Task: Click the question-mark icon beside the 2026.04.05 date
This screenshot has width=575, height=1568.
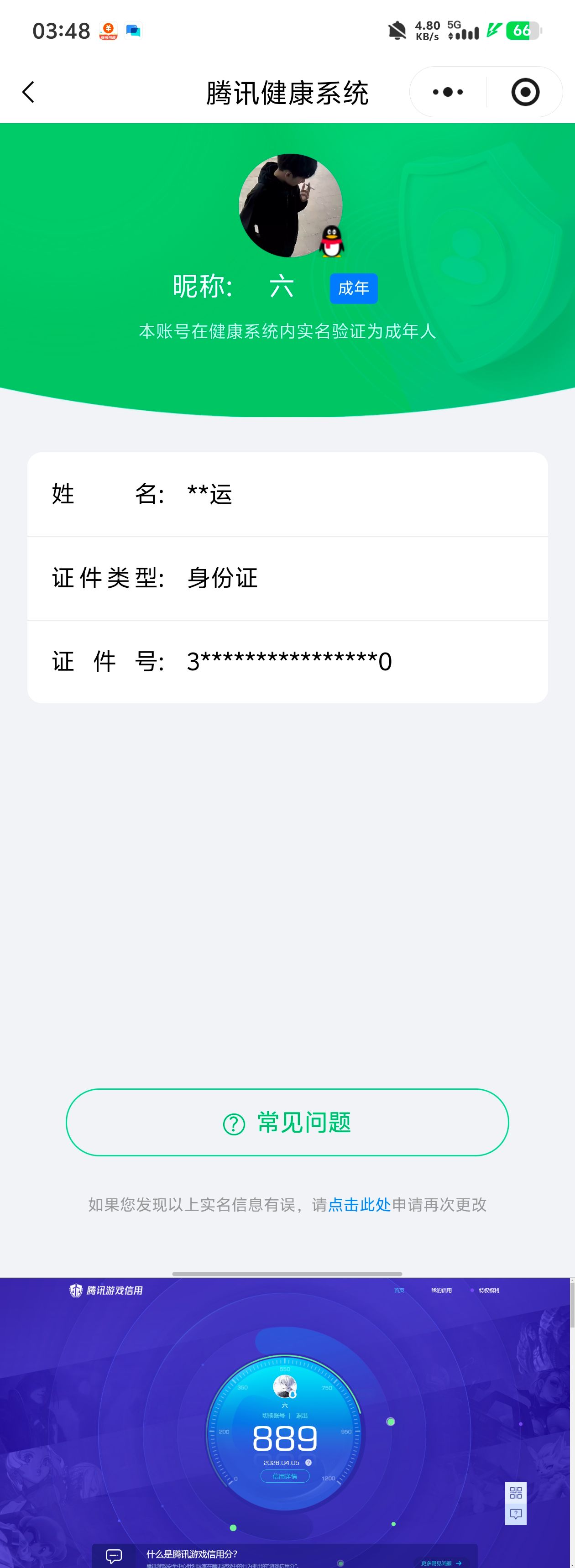Action: [x=309, y=1462]
